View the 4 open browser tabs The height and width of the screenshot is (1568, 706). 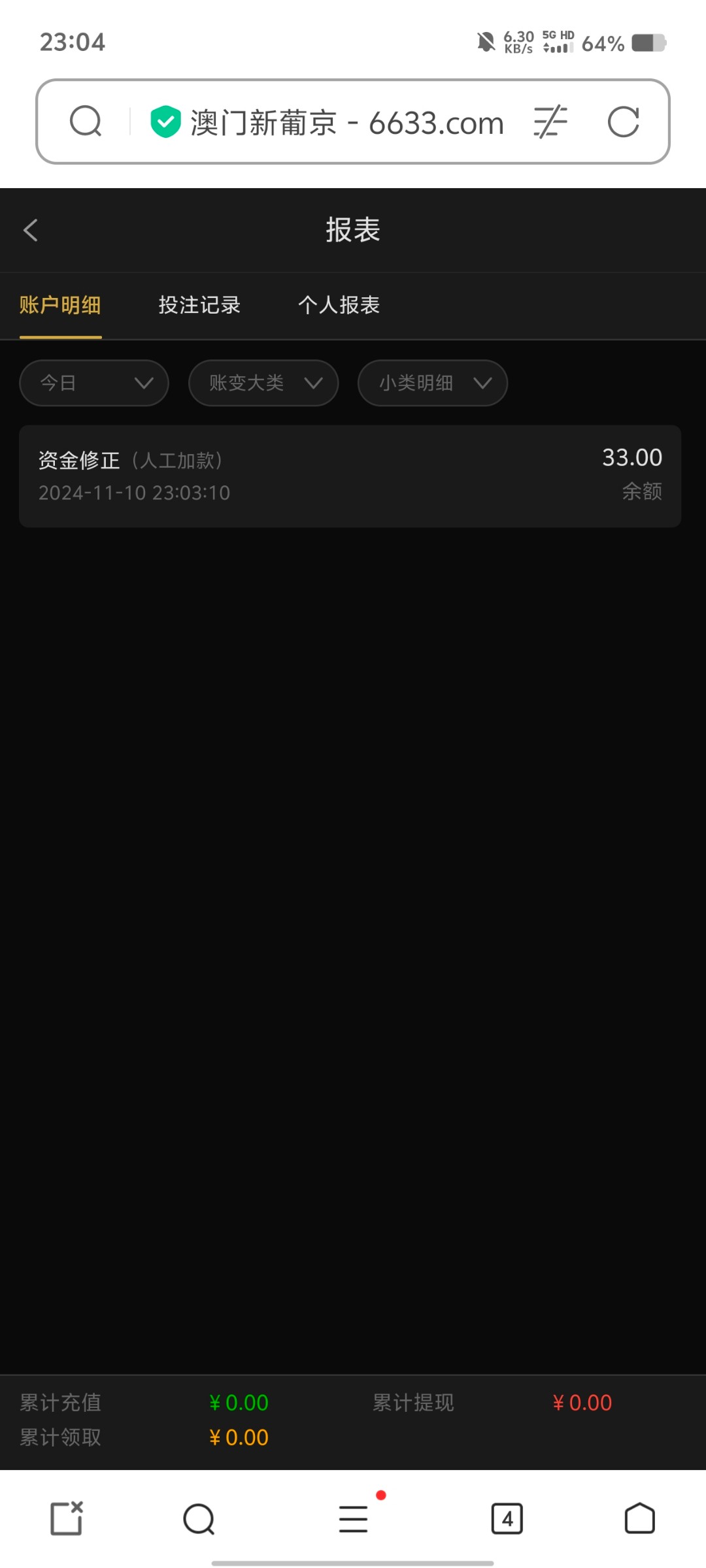pyautogui.click(x=507, y=1518)
